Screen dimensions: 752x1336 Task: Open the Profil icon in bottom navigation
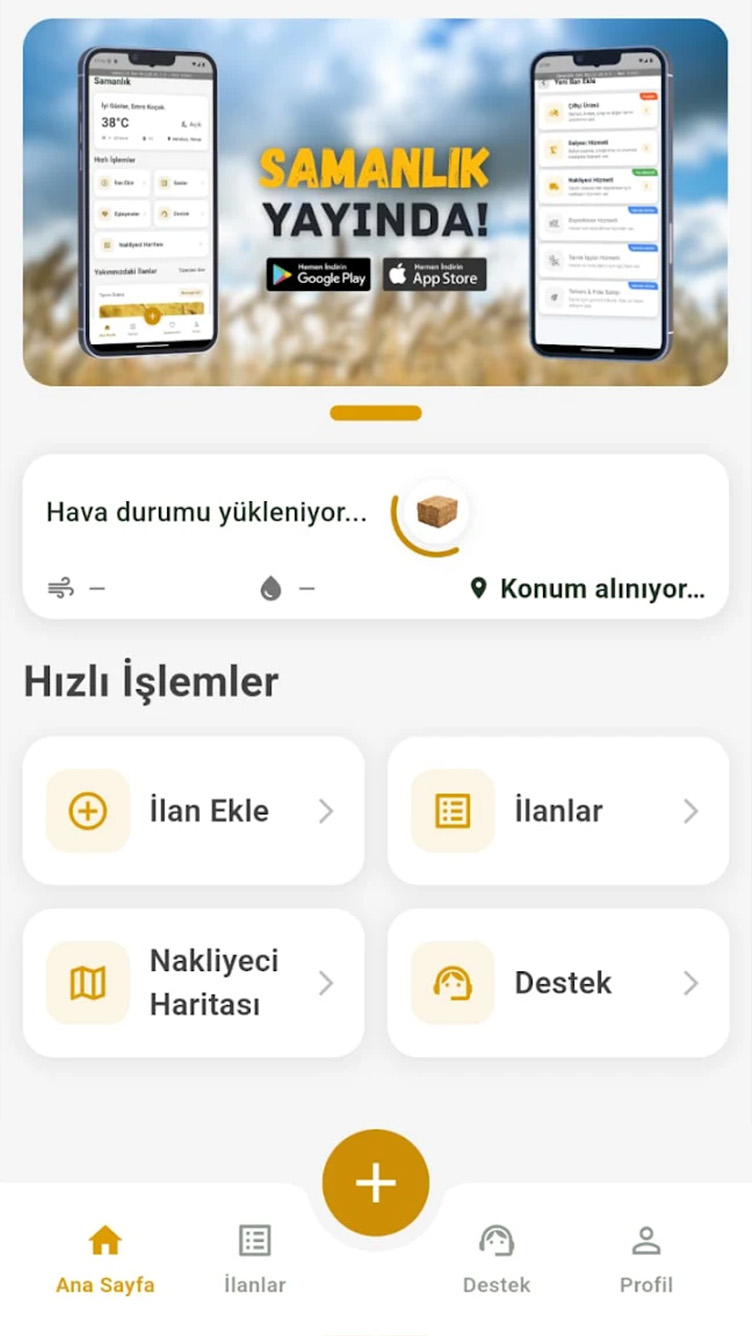pos(646,1240)
